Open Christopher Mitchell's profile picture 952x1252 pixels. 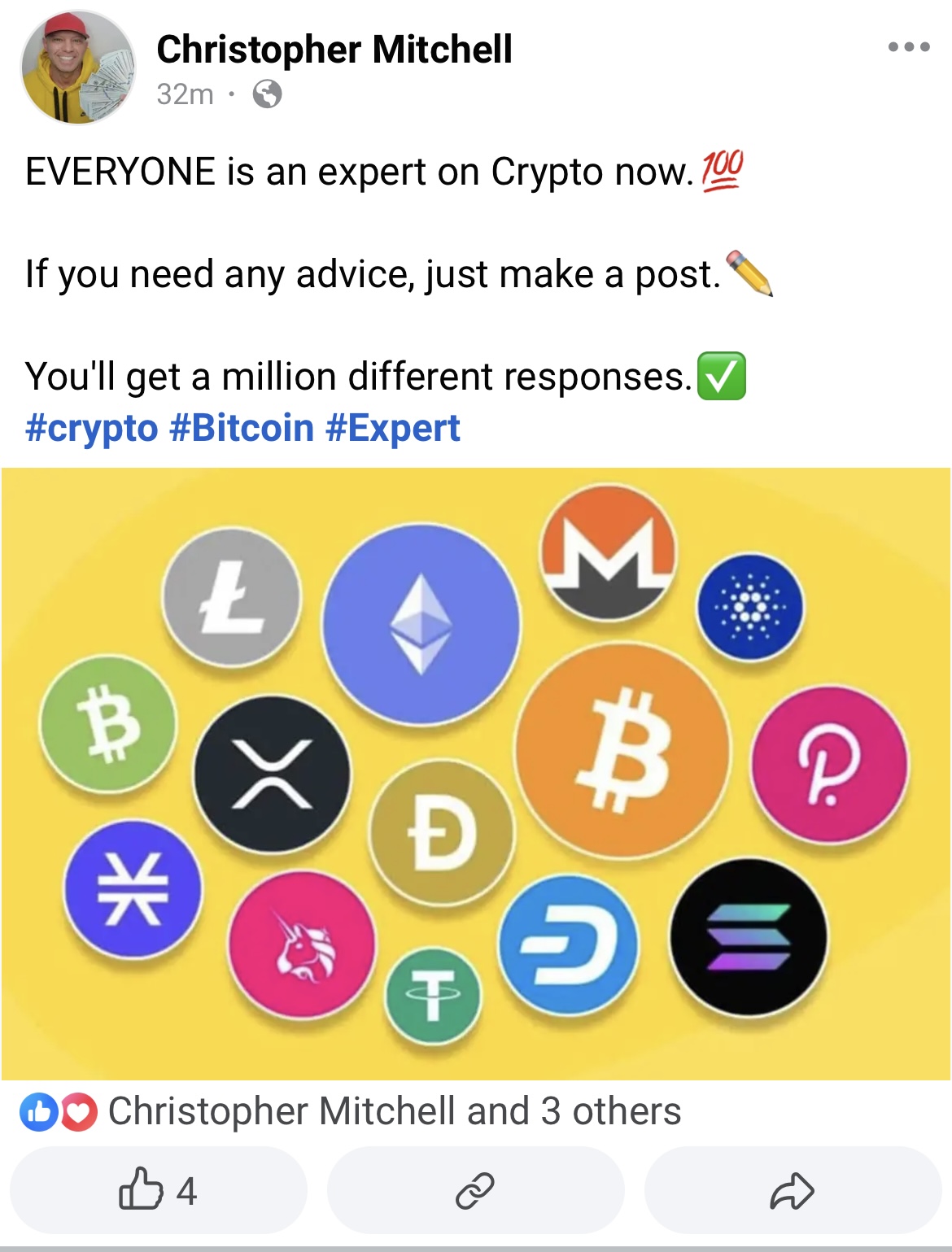78,68
